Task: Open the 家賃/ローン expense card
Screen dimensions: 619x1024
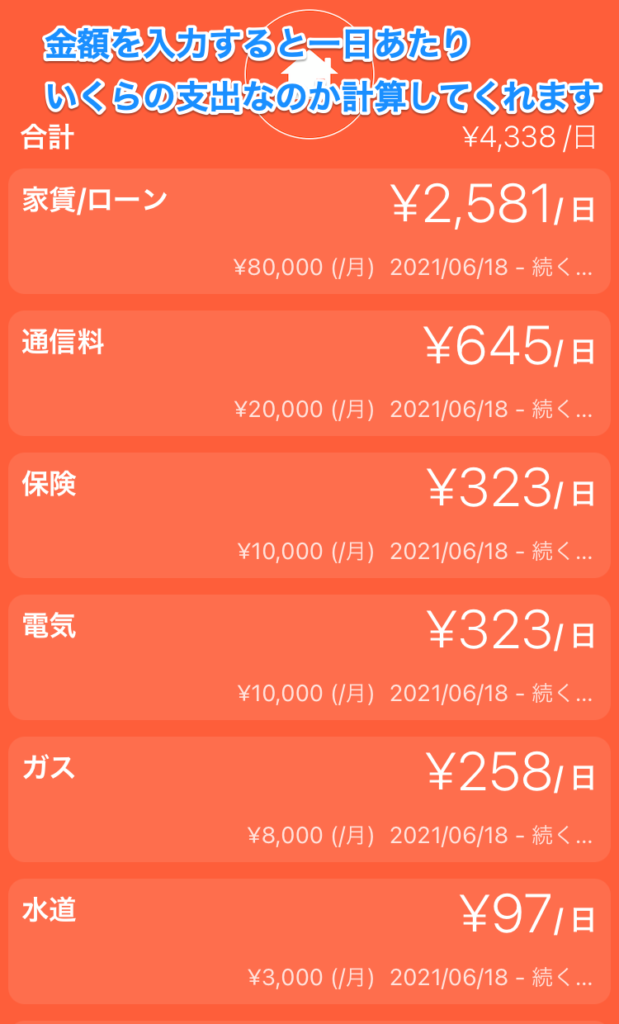Action: [310, 231]
